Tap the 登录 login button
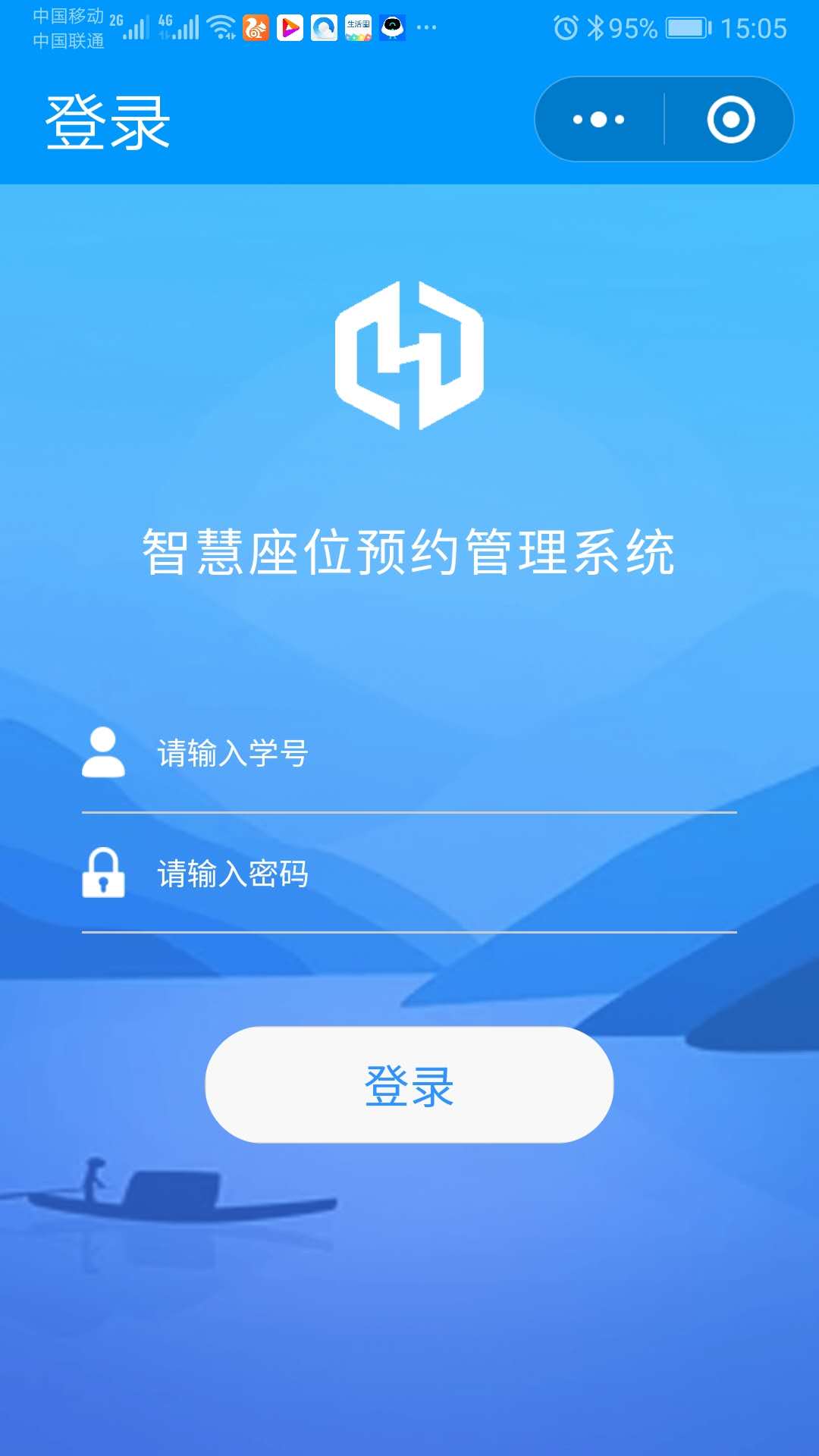Screen dimensions: 819x1456 [409, 1084]
